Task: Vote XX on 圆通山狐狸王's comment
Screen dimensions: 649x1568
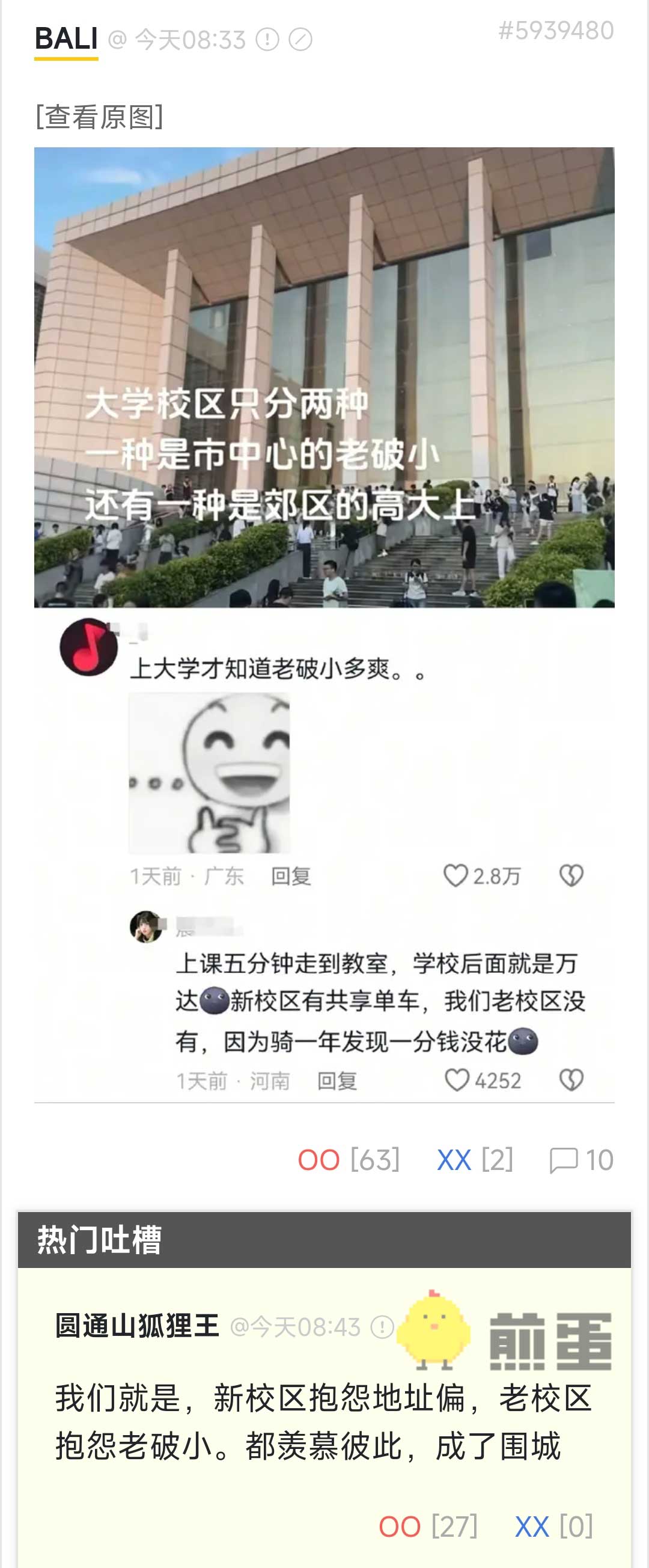Action: pyautogui.click(x=532, y=1526)
